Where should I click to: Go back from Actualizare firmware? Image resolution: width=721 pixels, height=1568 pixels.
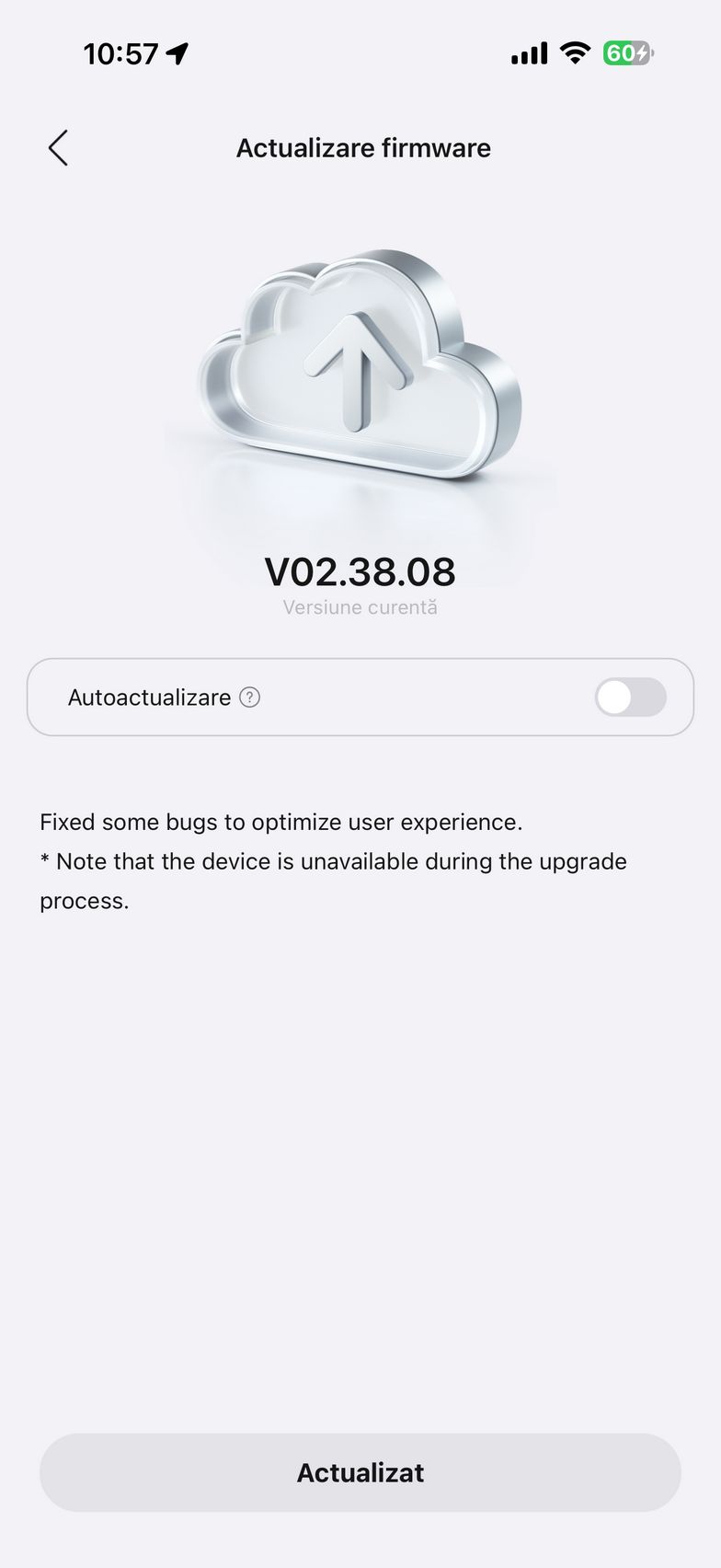tap(58, 148)
